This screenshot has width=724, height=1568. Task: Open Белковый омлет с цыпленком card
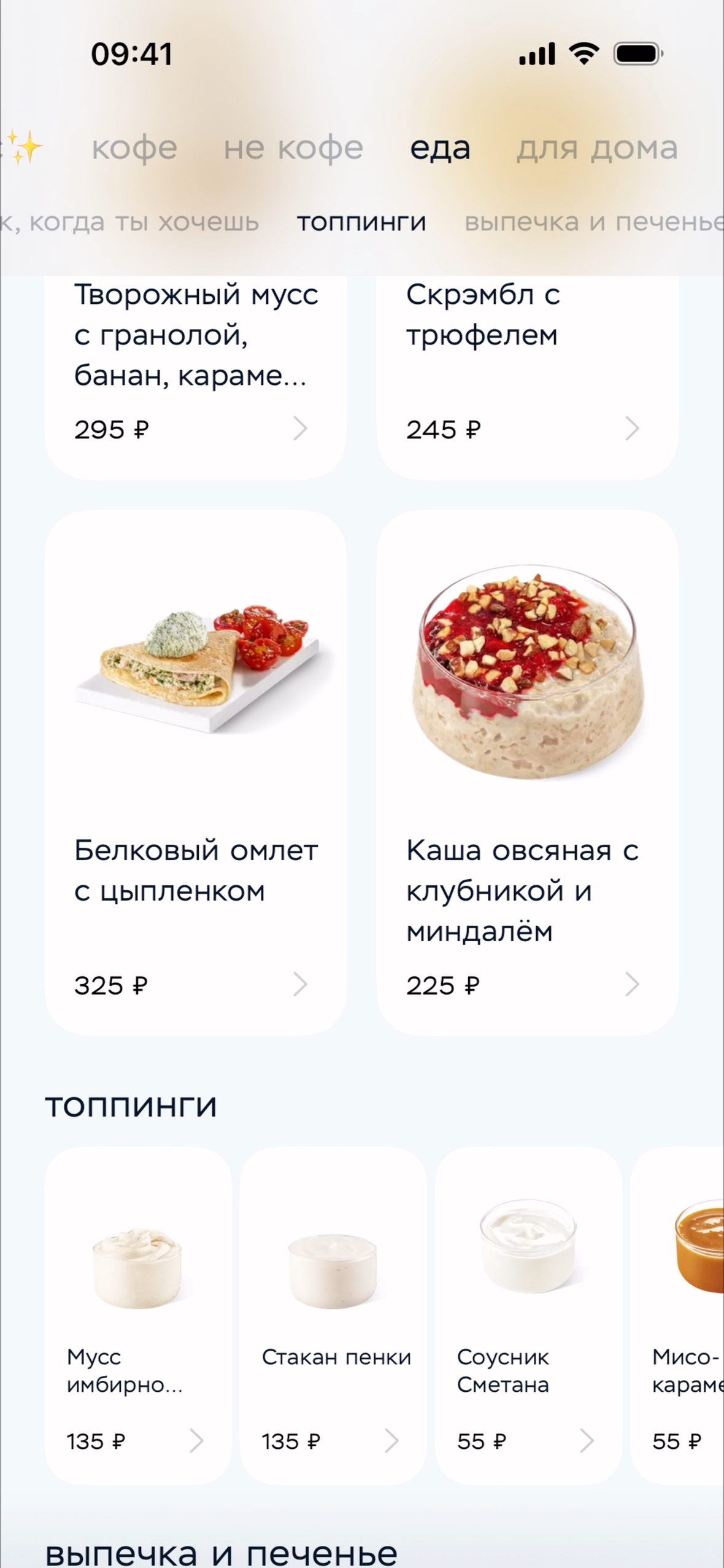[195, 772]
